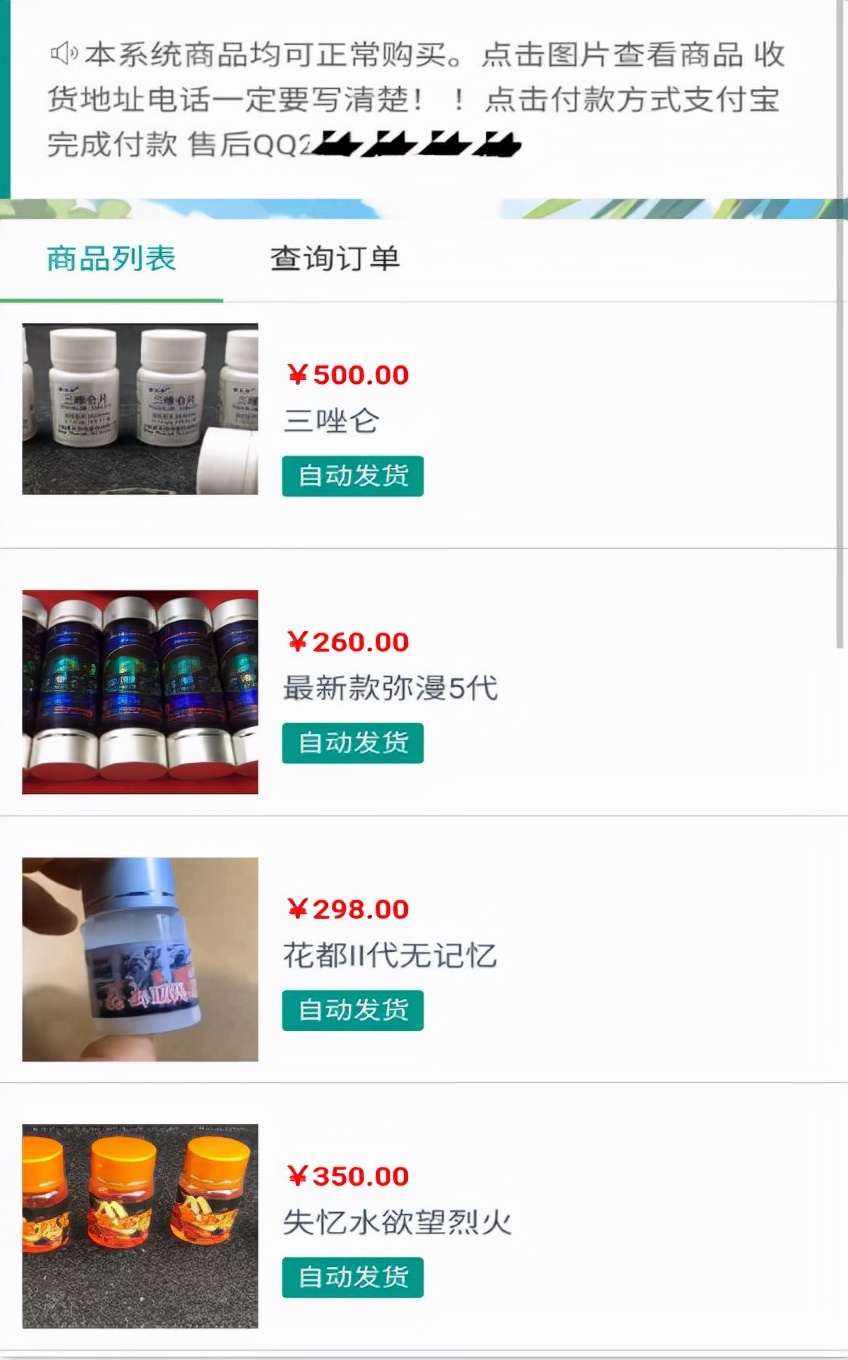Image resolution: width=848 pixels, height=1360 pixels.
Task: Open the blue-capped bottle product photo
Action: click(139, 957)
